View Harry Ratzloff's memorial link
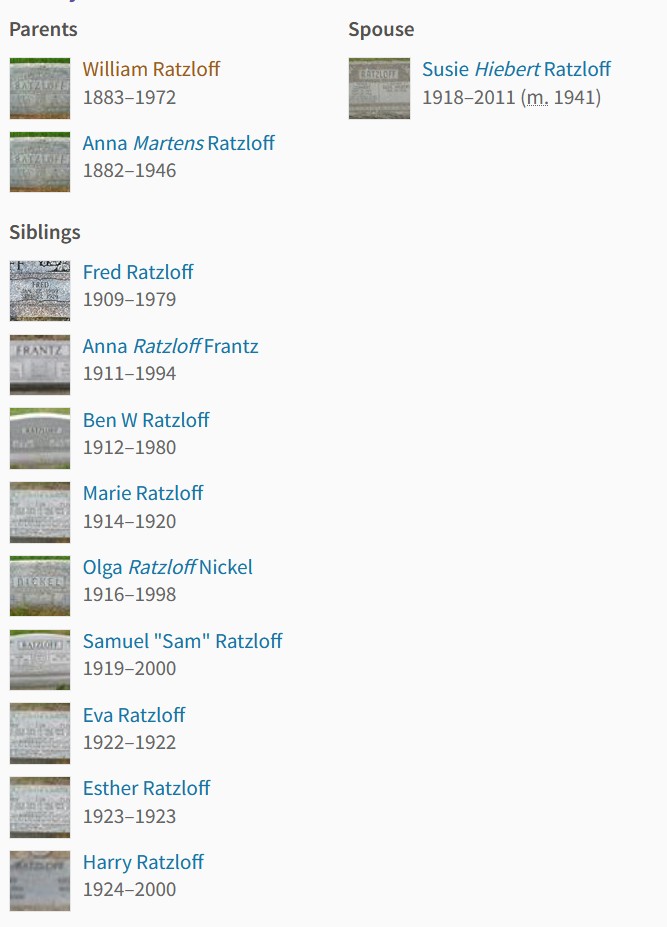The width and height of the screenshot is (667, 927). (x=143, y=862)
